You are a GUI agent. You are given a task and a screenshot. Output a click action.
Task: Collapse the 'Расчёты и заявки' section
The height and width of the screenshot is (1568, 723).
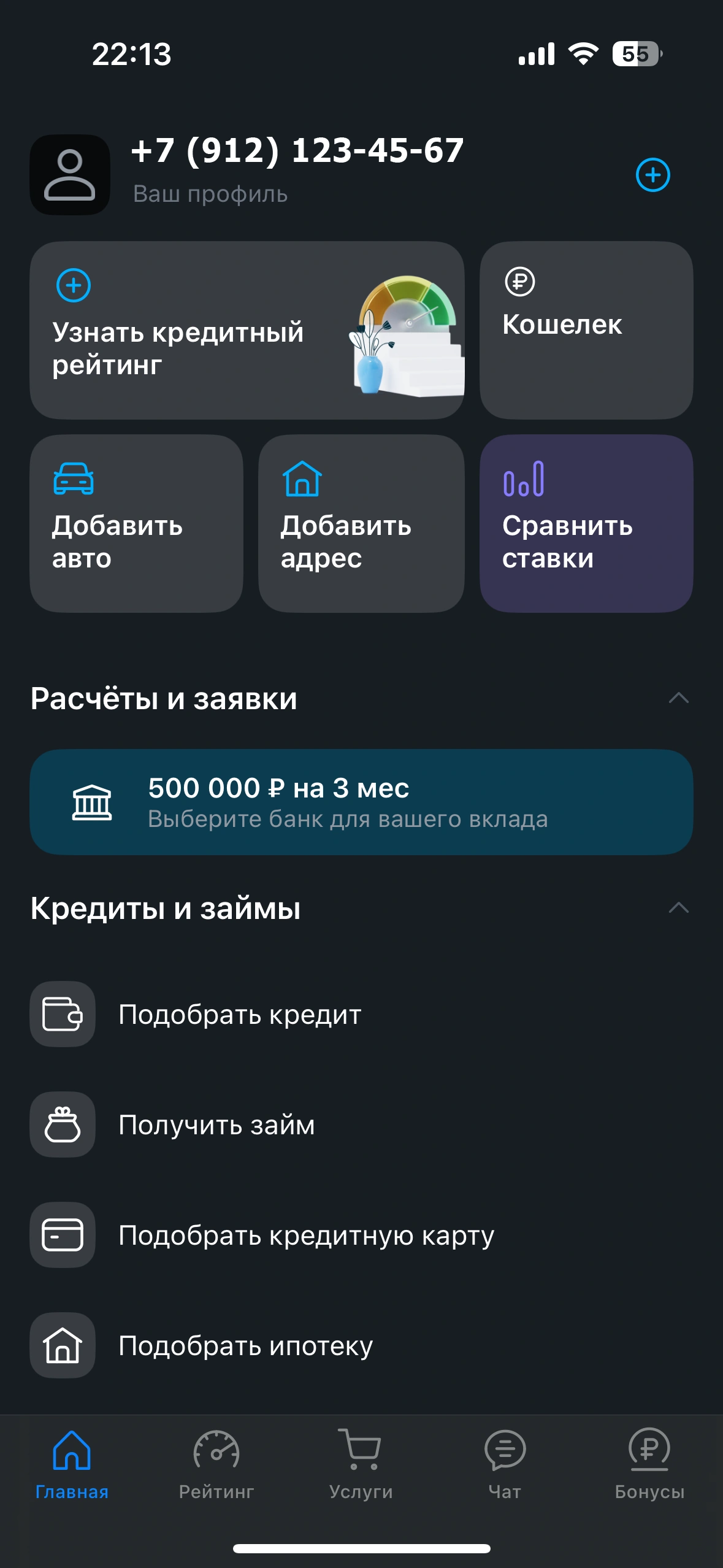678,699
